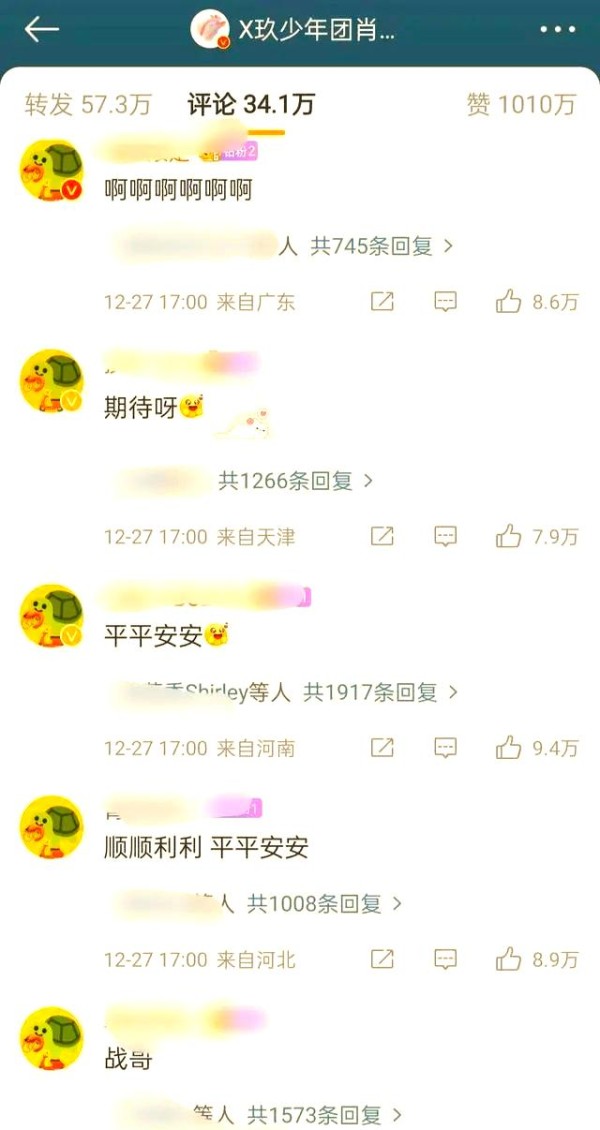Viewport: 600px width, 1130px height.
Task: Open the three-dot overflow menu
Action: point(557,30)
